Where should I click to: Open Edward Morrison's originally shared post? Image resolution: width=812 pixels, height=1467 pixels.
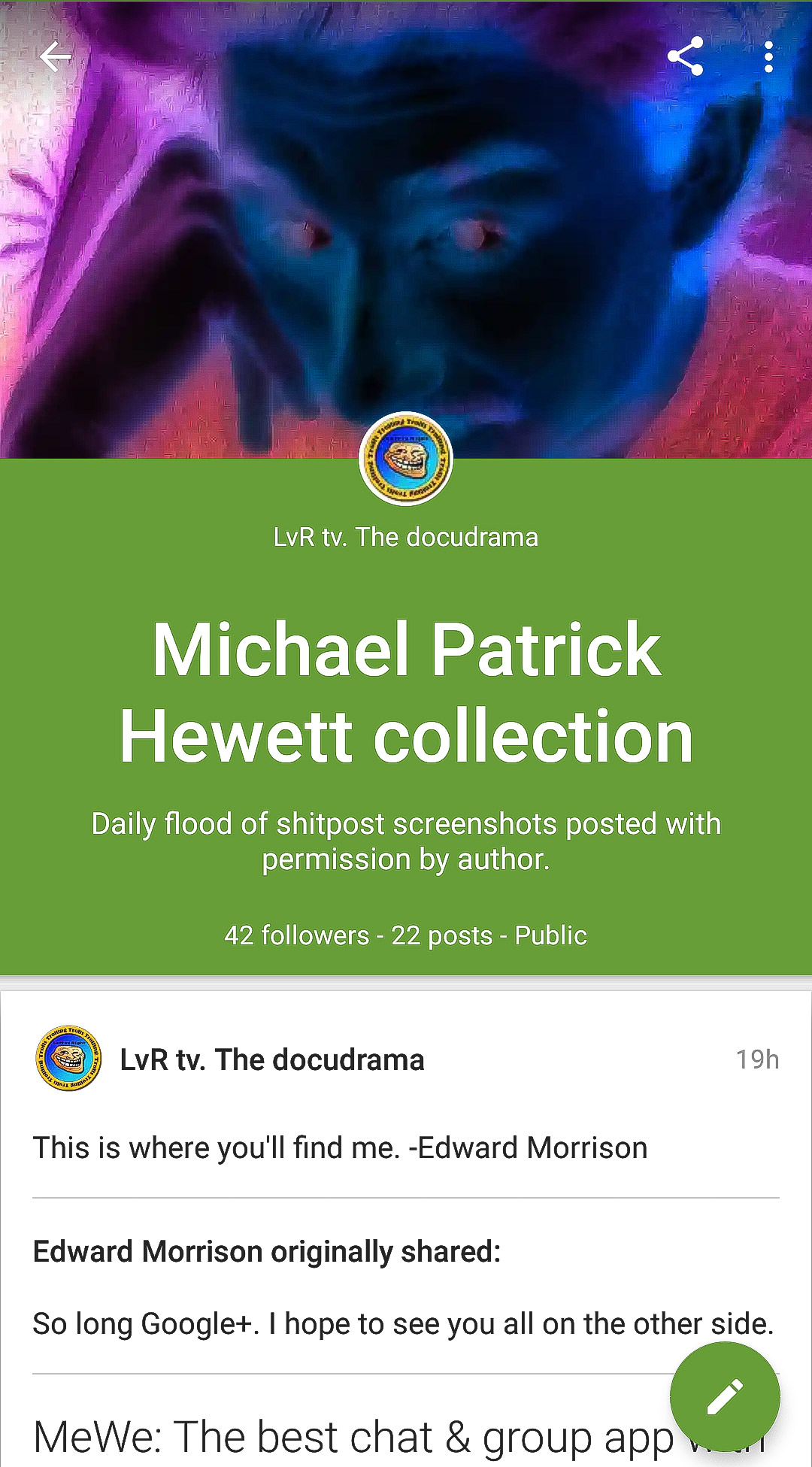[267, 1252]
